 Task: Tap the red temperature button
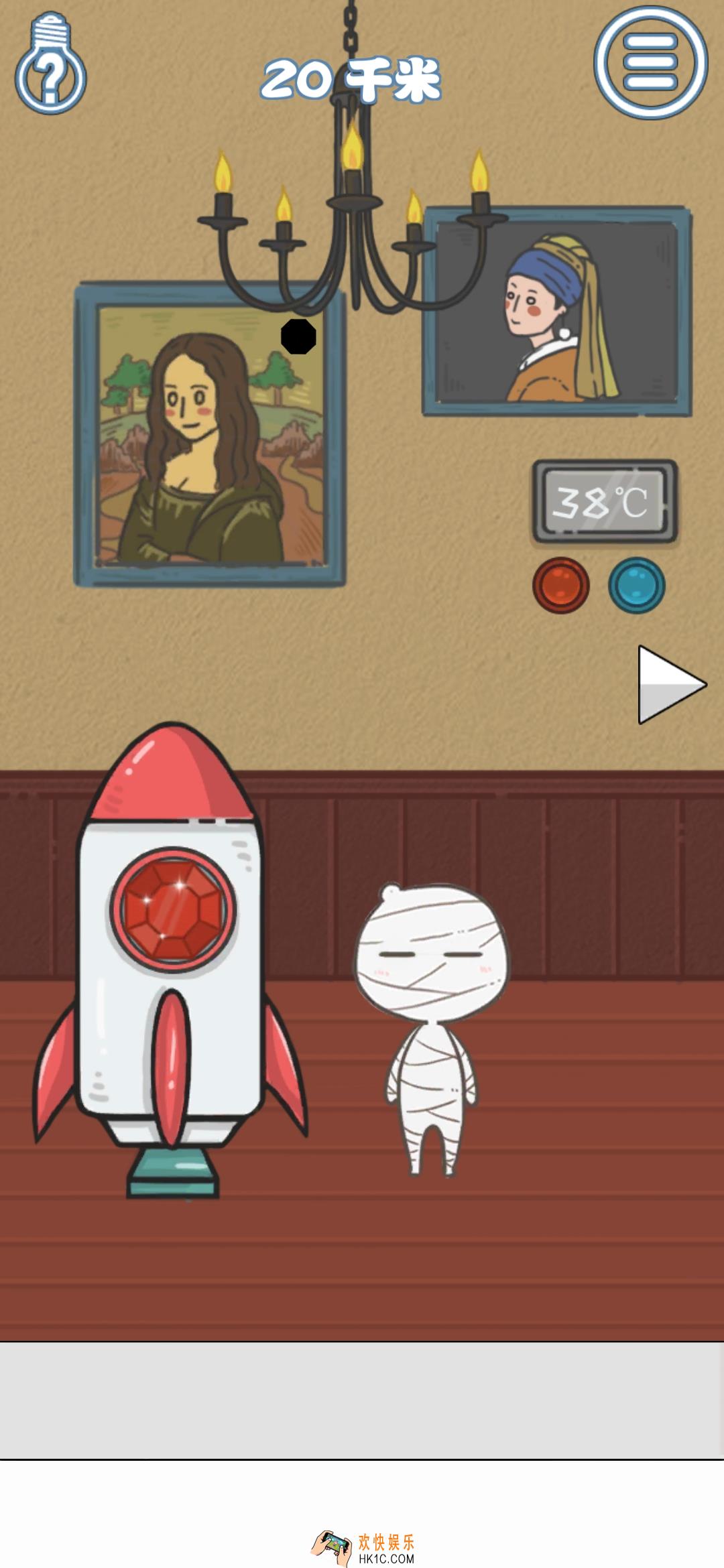tap(561, 585)
